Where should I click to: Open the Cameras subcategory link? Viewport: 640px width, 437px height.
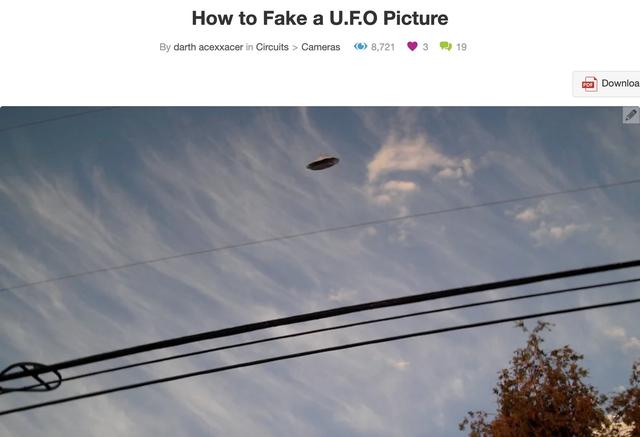[320, 47]
